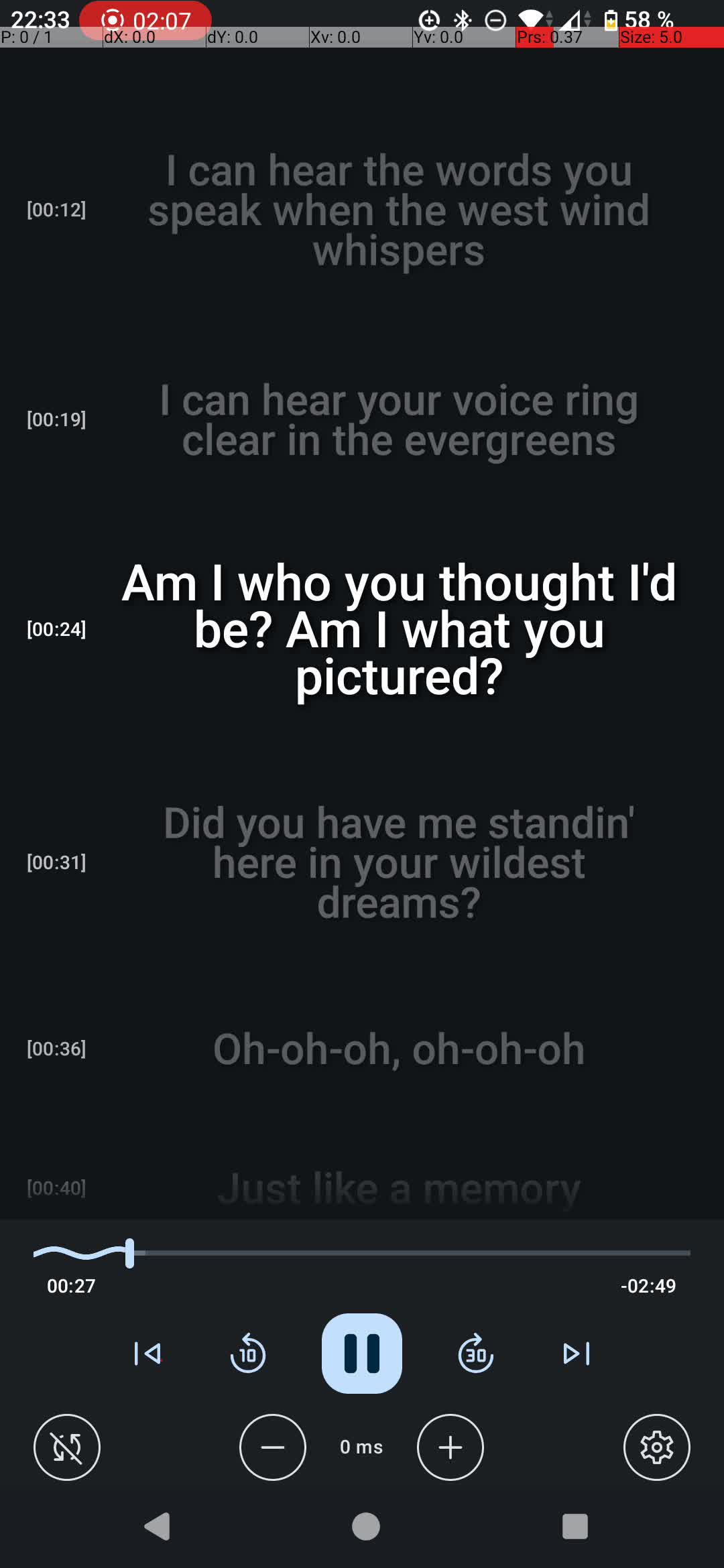
Task: Rewind playback by 10 seconds
Action: 248,1354
